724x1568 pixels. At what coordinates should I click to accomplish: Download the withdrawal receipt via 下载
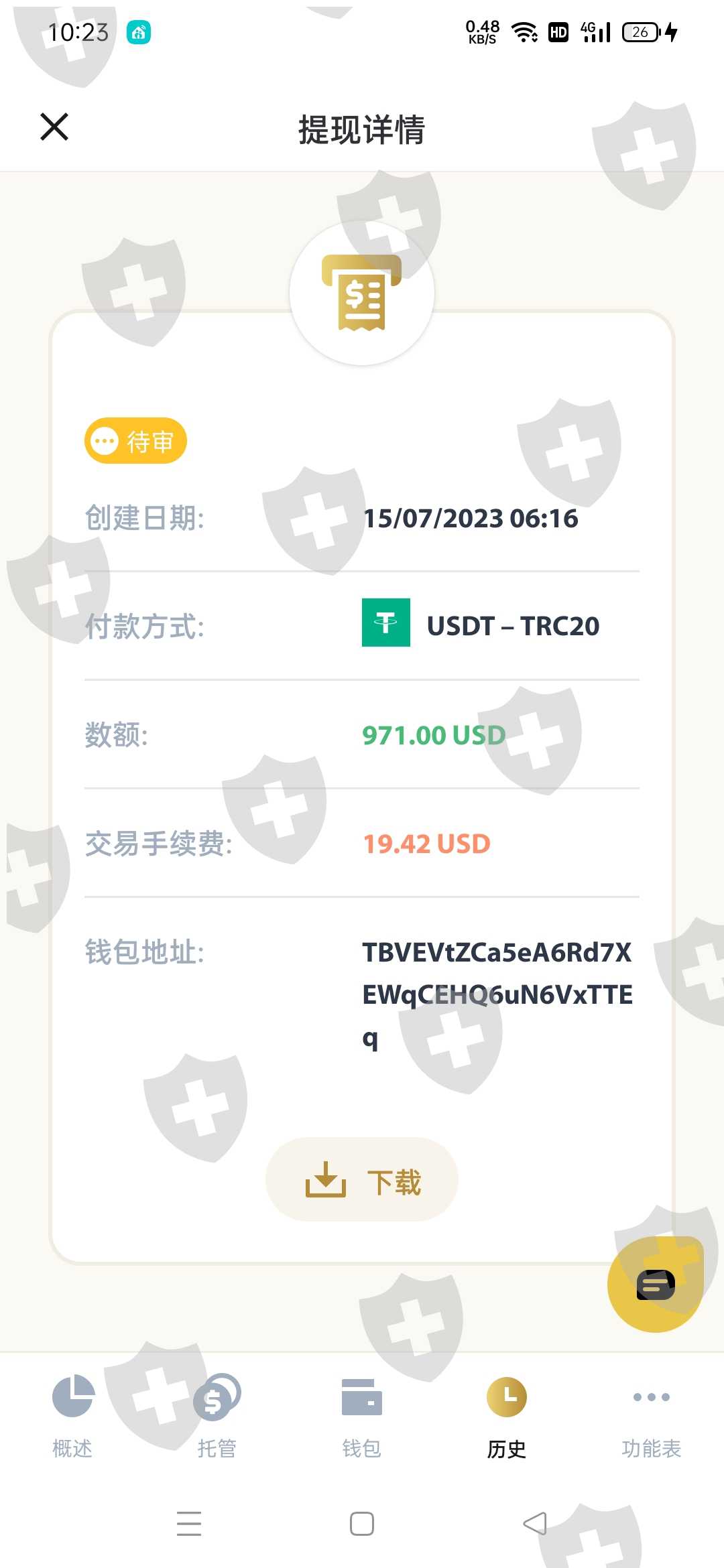tap(362, 1179)
